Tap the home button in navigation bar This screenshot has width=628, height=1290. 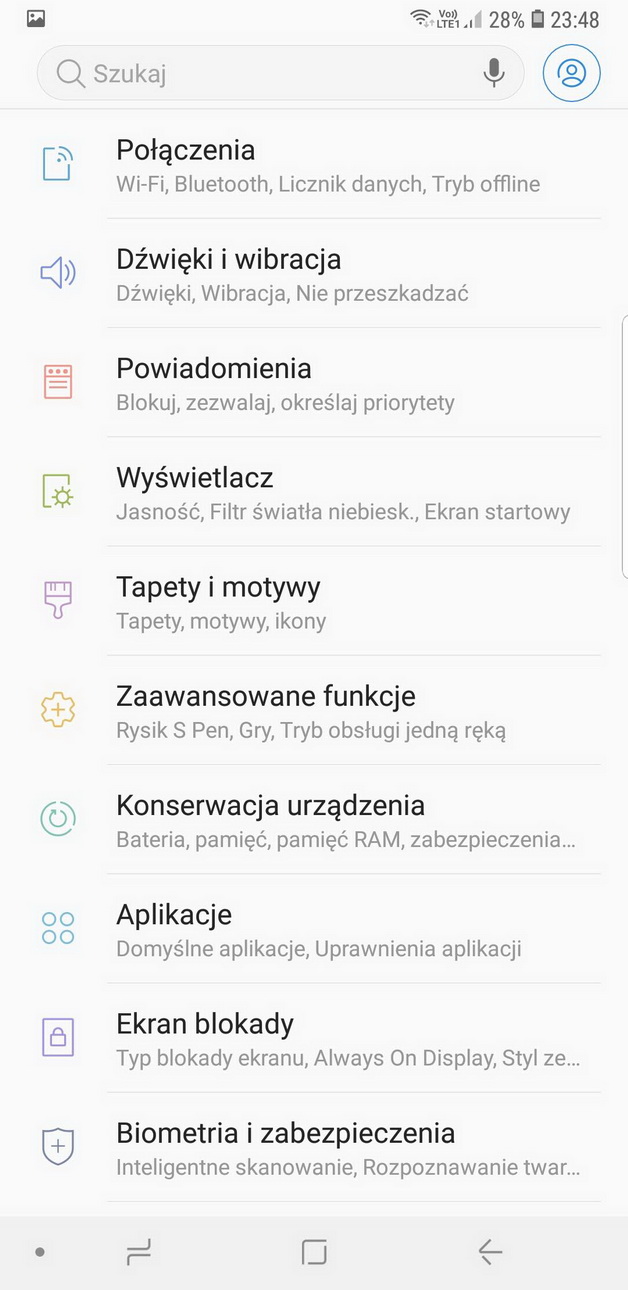click(314, 1251)
